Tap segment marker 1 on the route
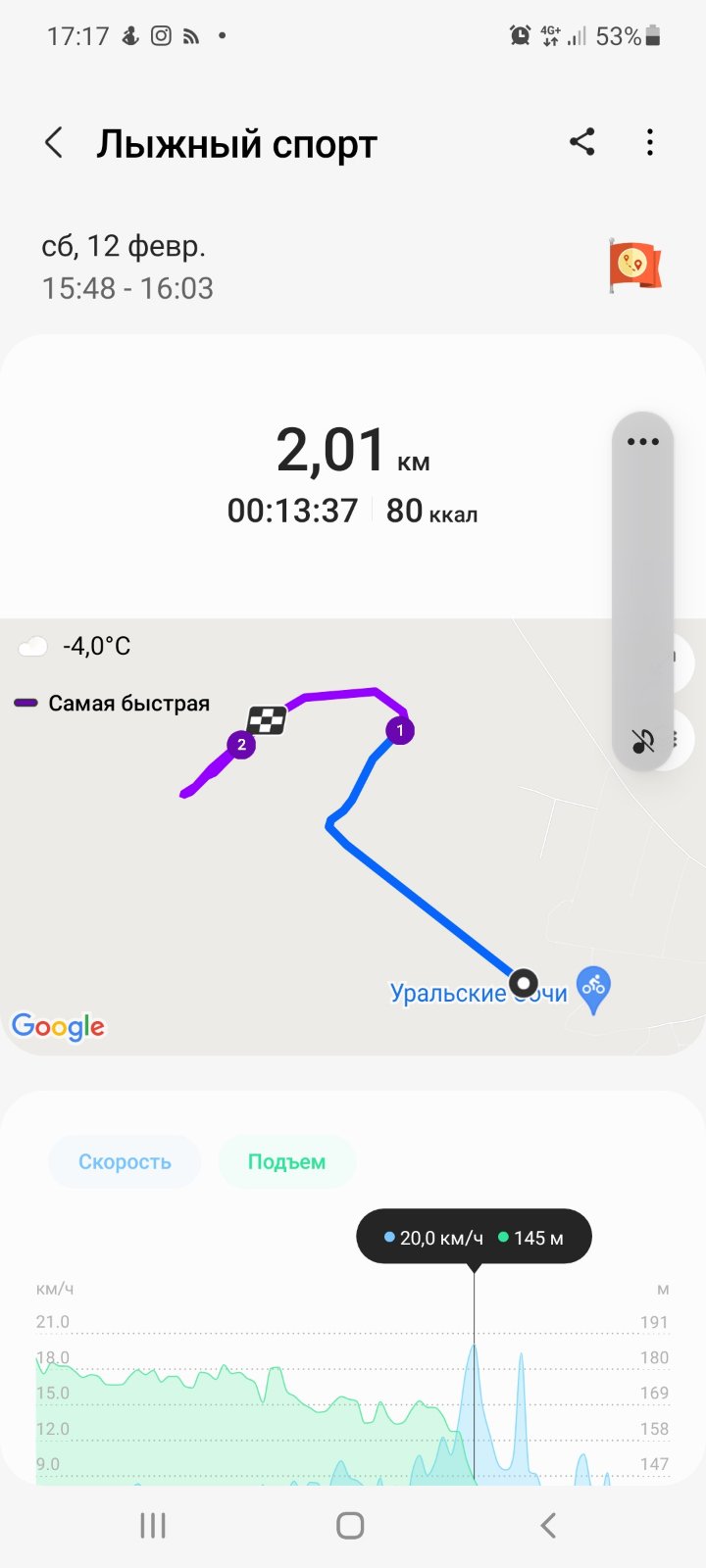The image size is (706, 1568). 399,730
